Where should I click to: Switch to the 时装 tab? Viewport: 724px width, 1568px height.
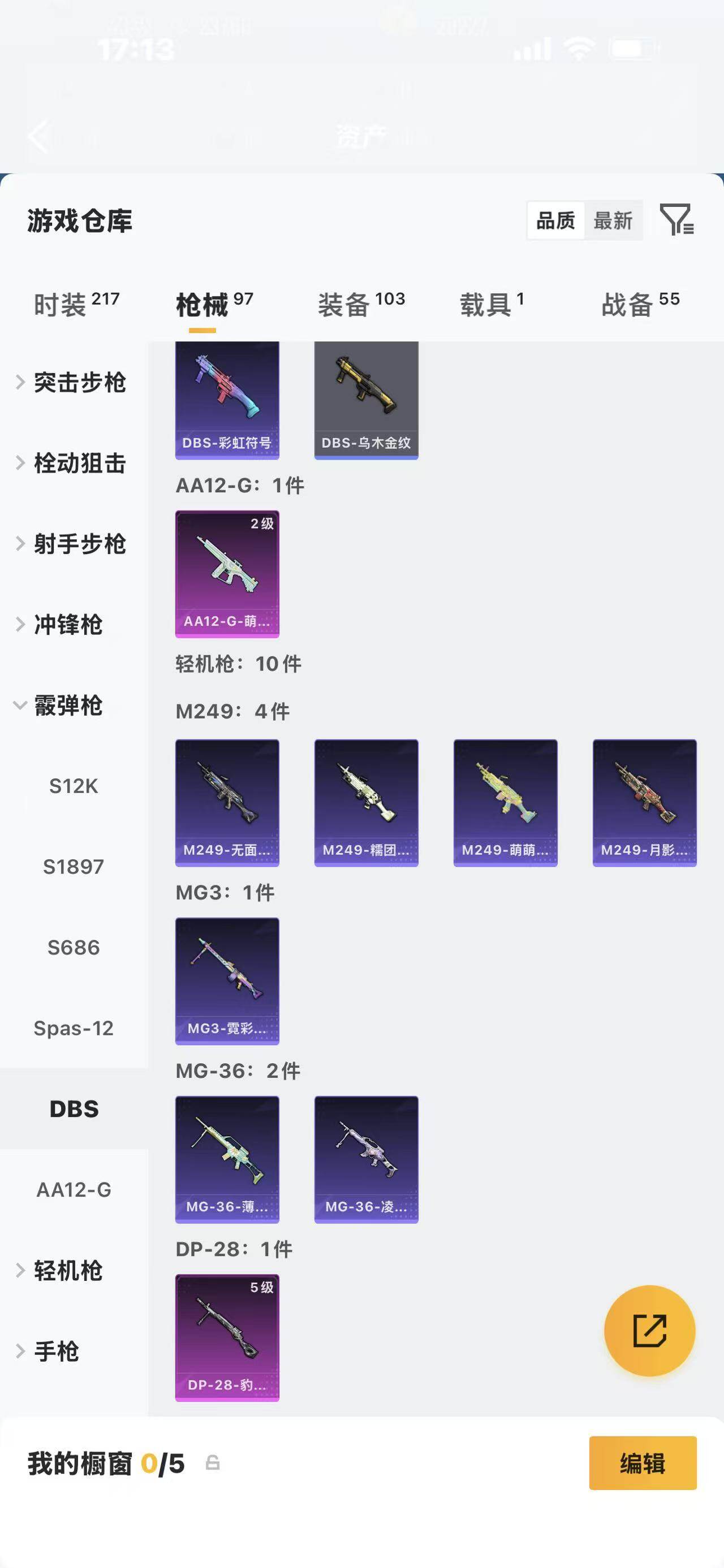(77, 304)
